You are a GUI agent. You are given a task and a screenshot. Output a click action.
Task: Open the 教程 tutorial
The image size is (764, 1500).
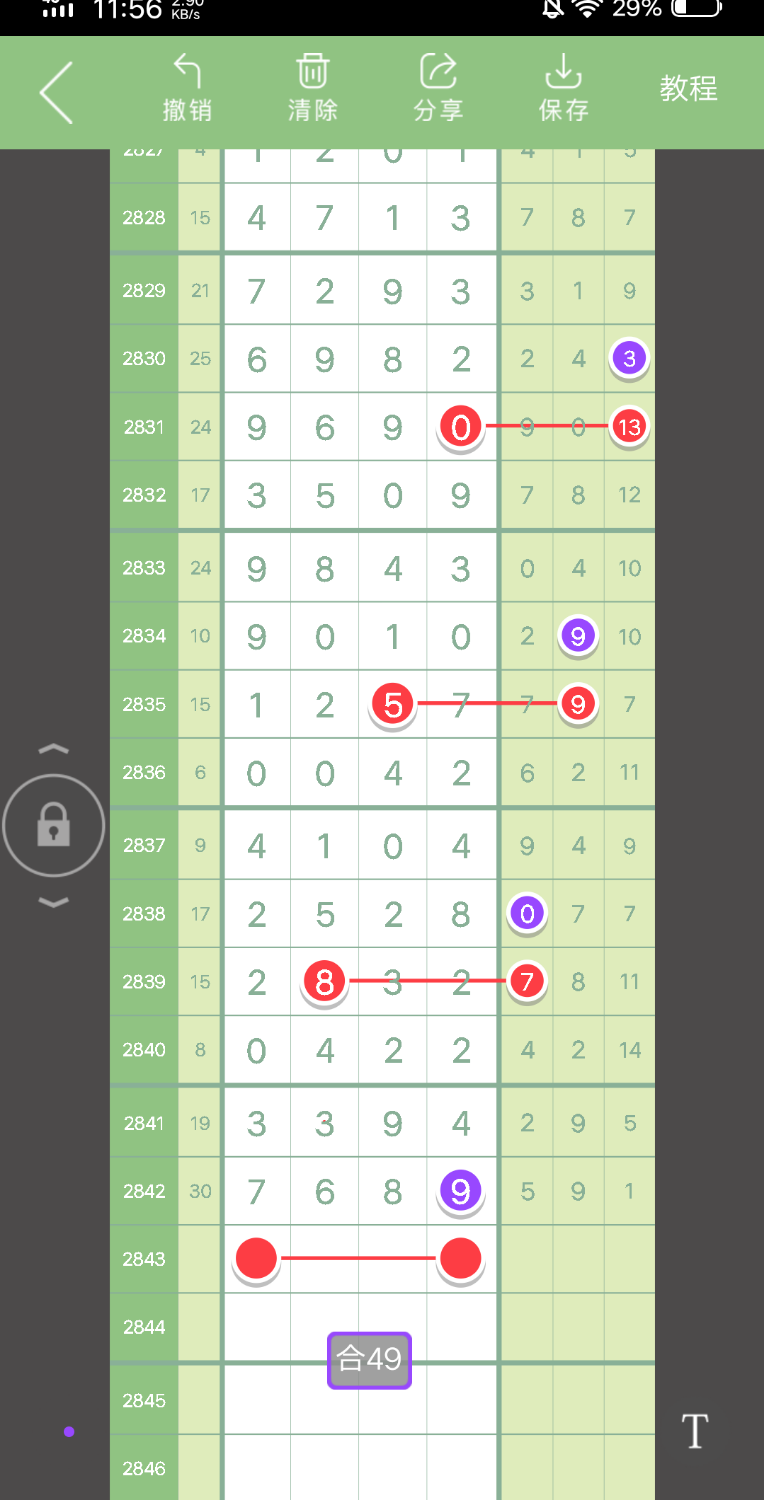pyautogui.click(x=688, y=89)
